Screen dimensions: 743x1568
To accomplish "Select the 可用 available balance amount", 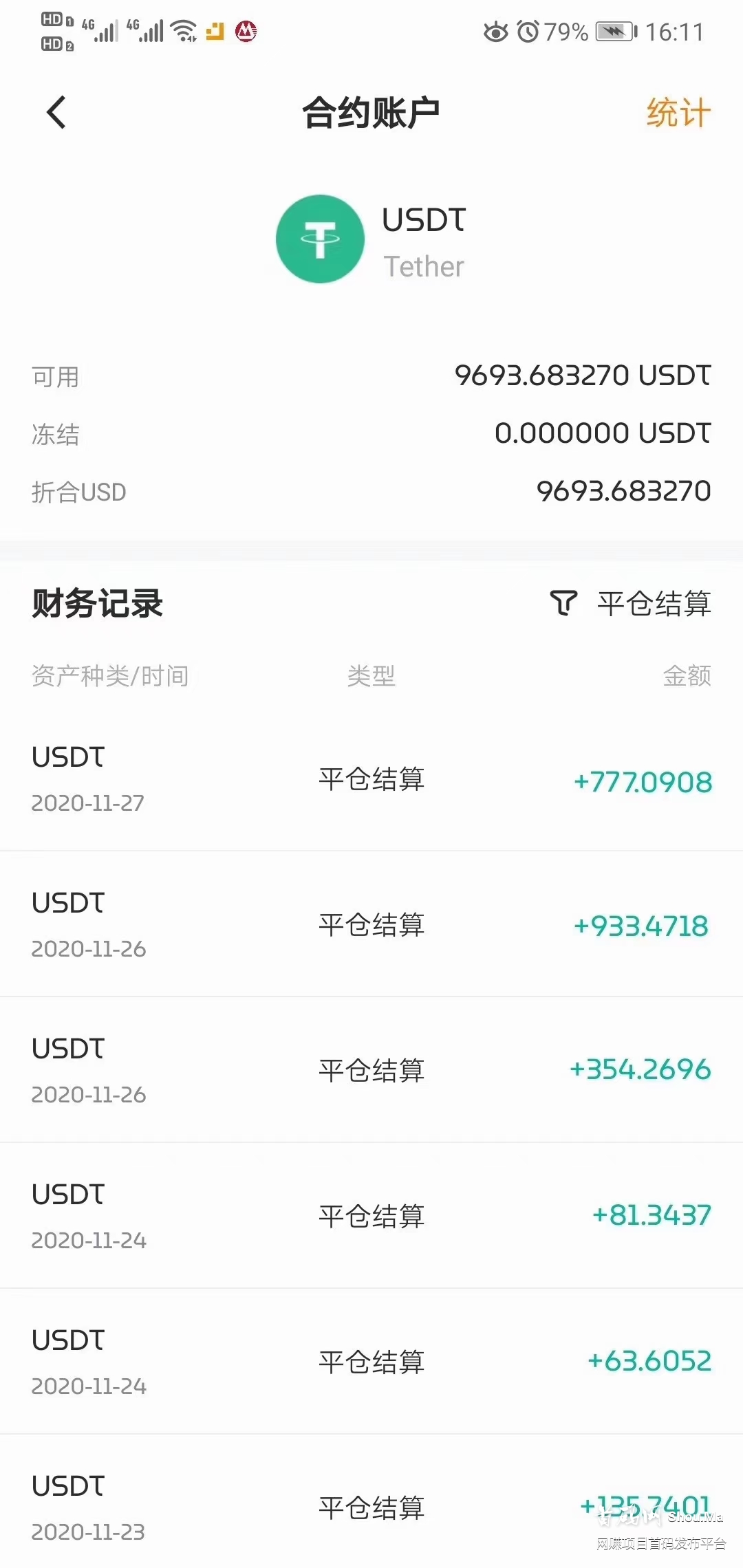I will [x=581, y=375].
